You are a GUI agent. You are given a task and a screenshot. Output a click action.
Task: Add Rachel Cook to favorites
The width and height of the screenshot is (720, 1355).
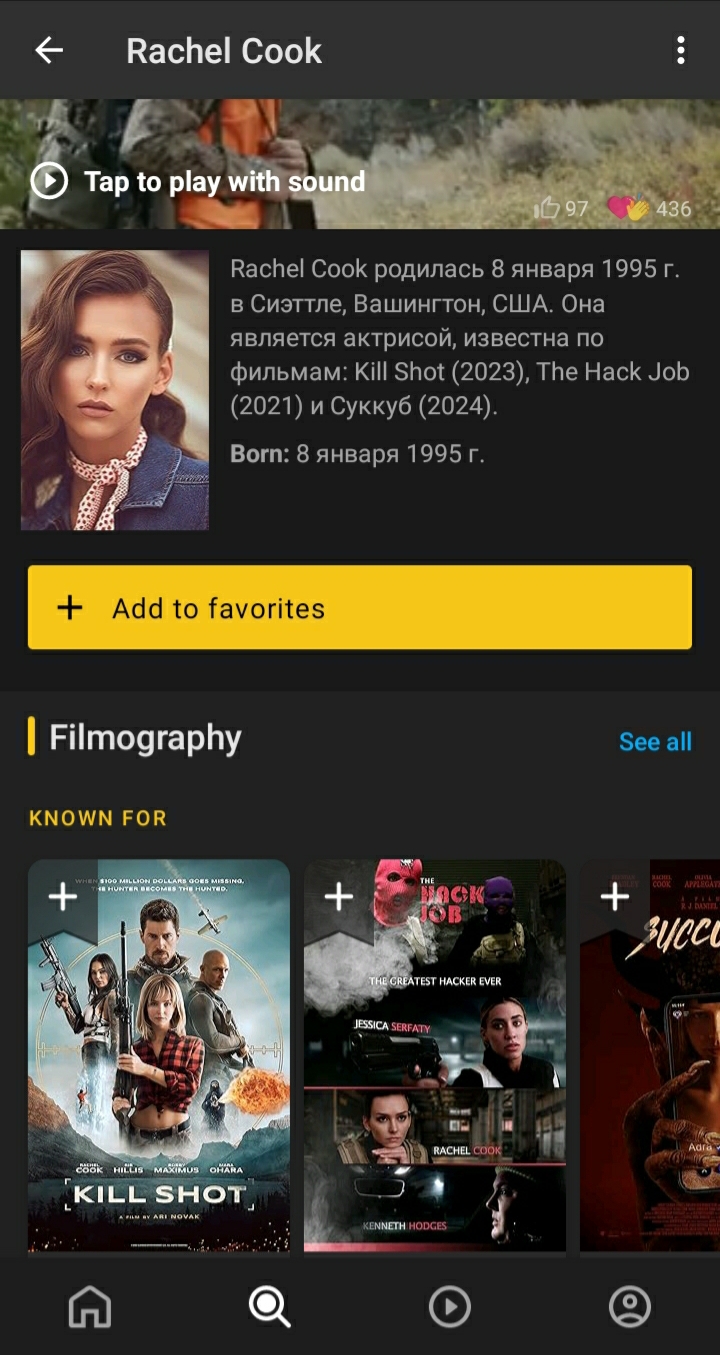[x=360, y=608]
